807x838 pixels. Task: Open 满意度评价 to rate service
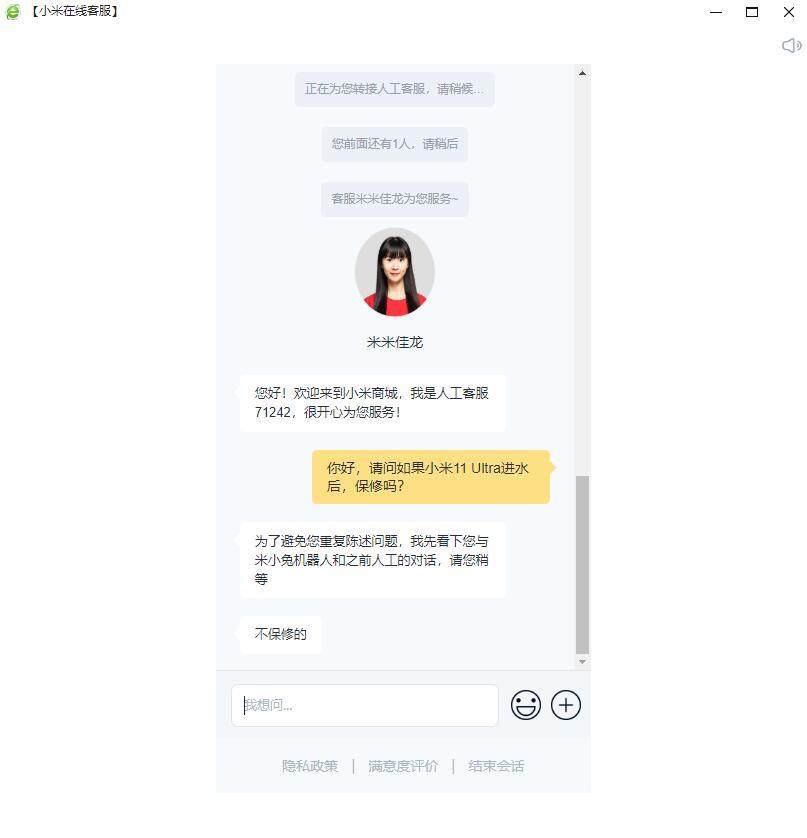(x=403, y=766)
